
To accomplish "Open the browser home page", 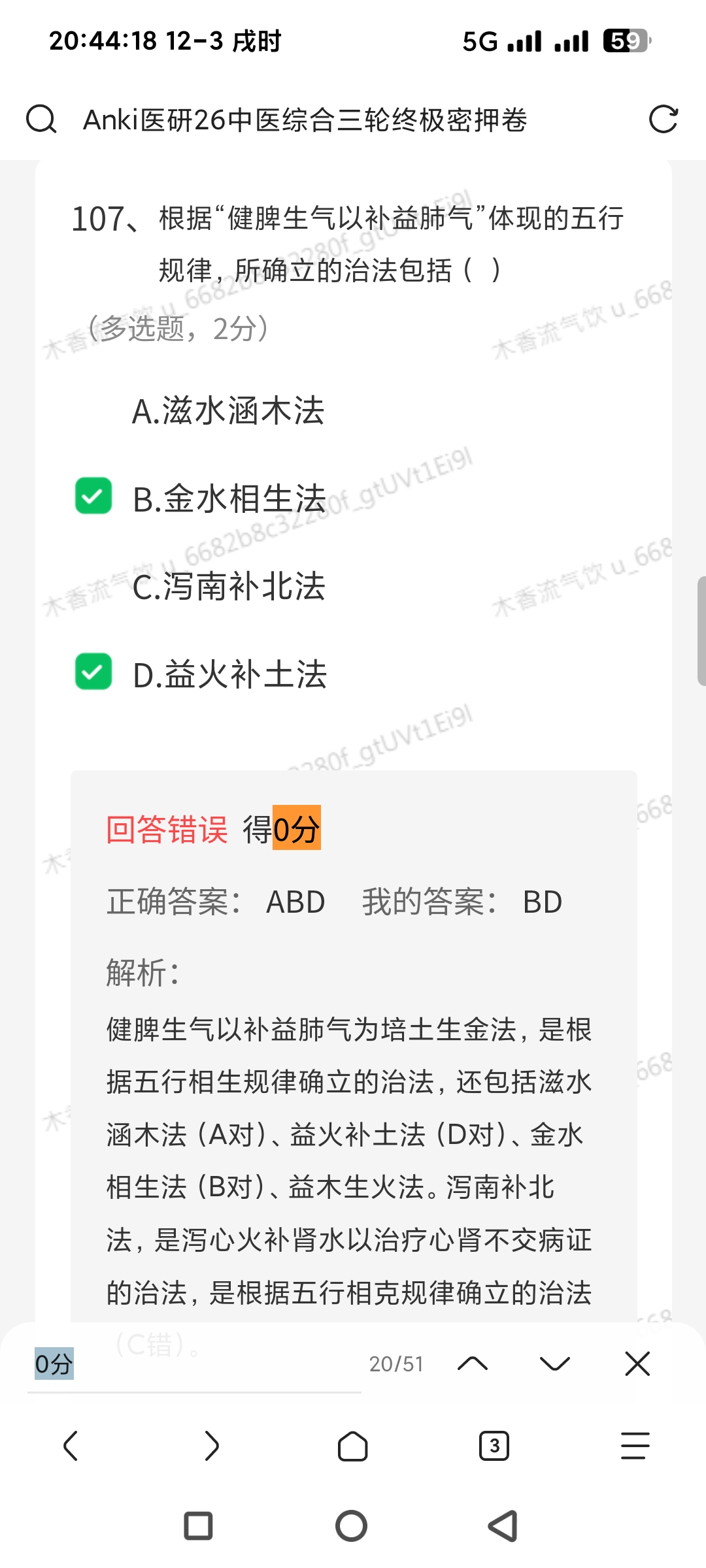I will point(353,1445).
